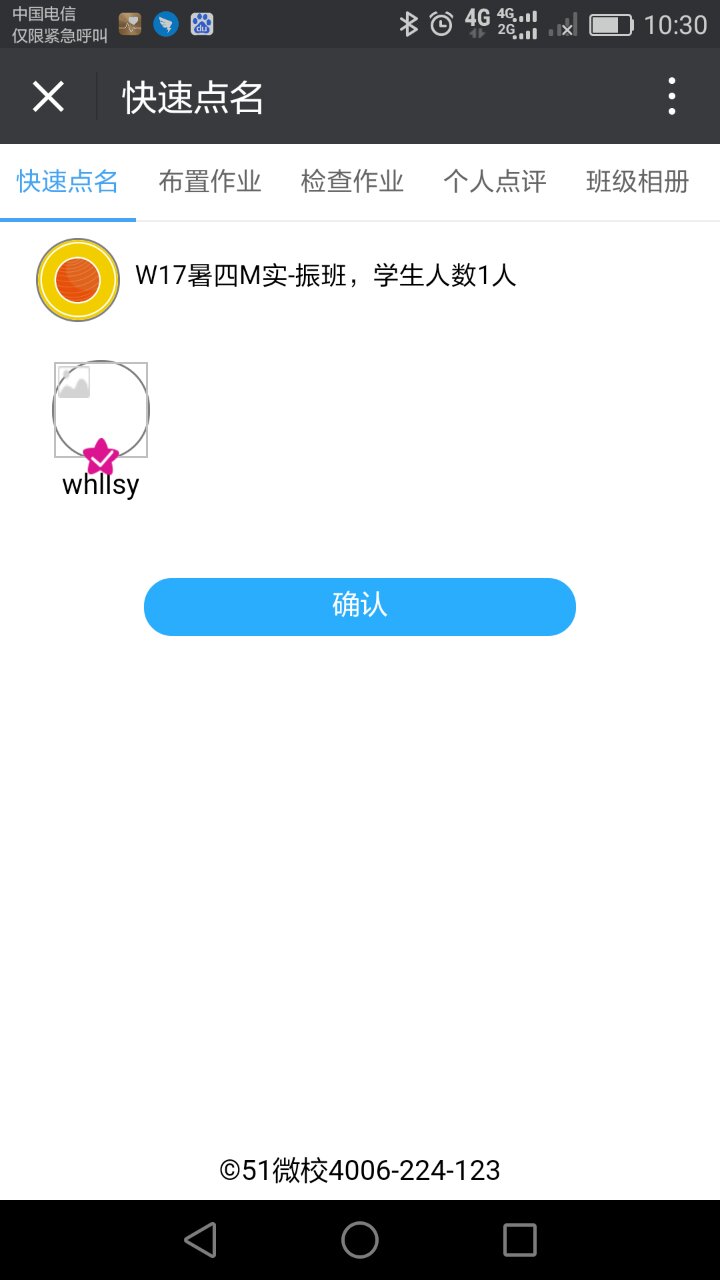
Task: Tap the system back button
Action: [x=200, y=1240]
